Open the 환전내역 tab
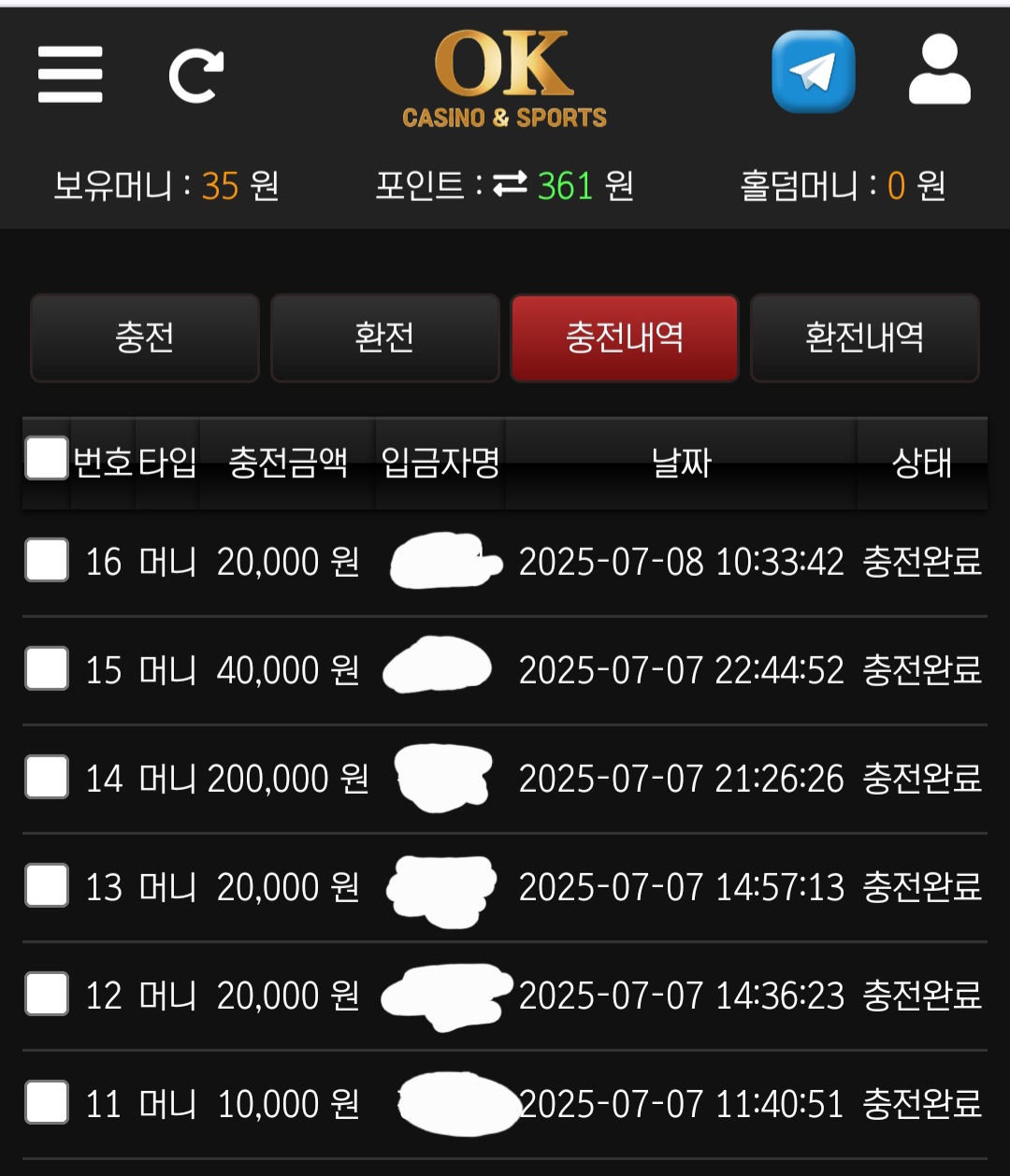This screenshot has height=1176, width=1010. pos(864,337)
